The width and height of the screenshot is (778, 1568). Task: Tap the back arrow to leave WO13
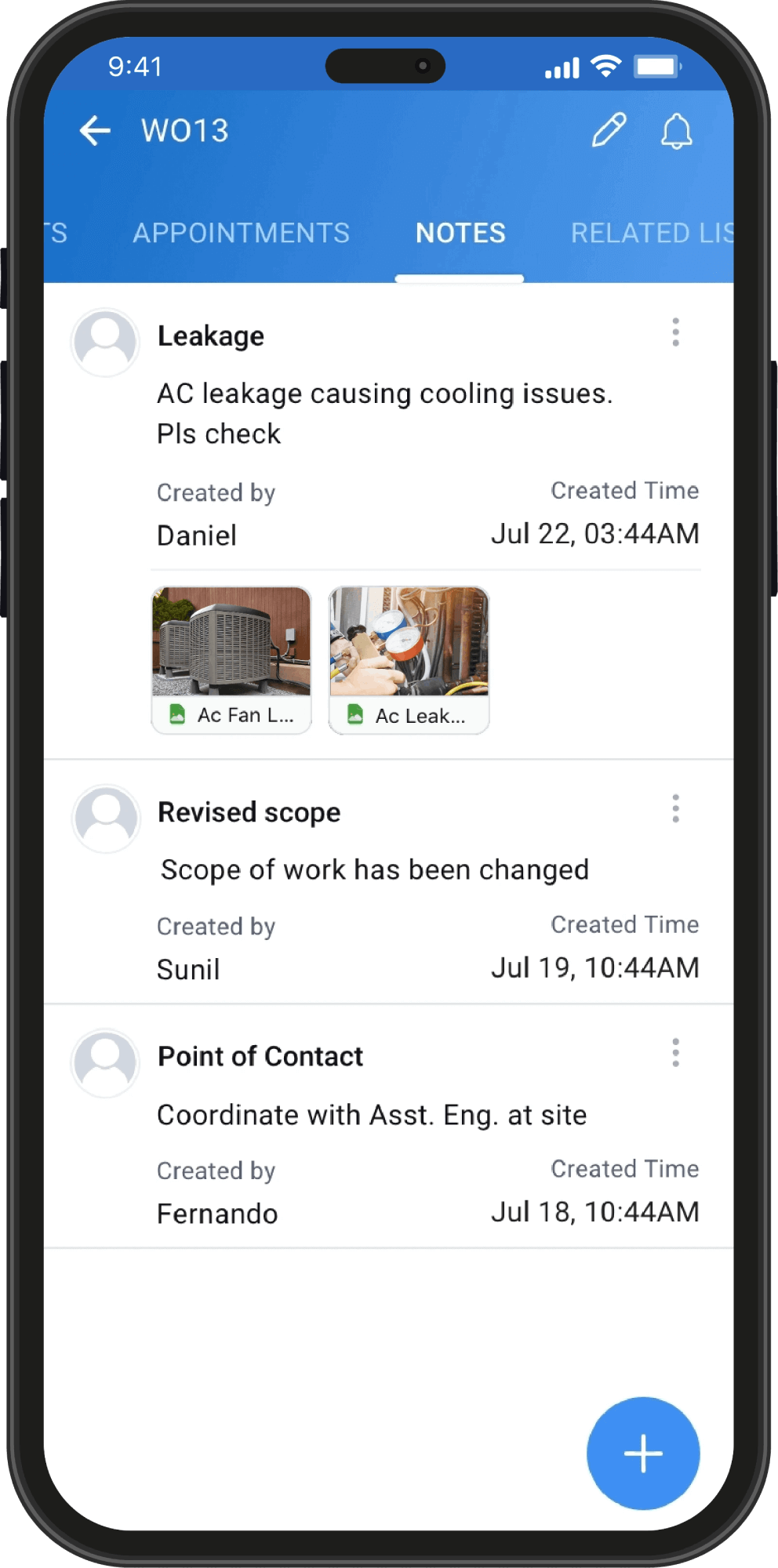[x=96, y=131]
